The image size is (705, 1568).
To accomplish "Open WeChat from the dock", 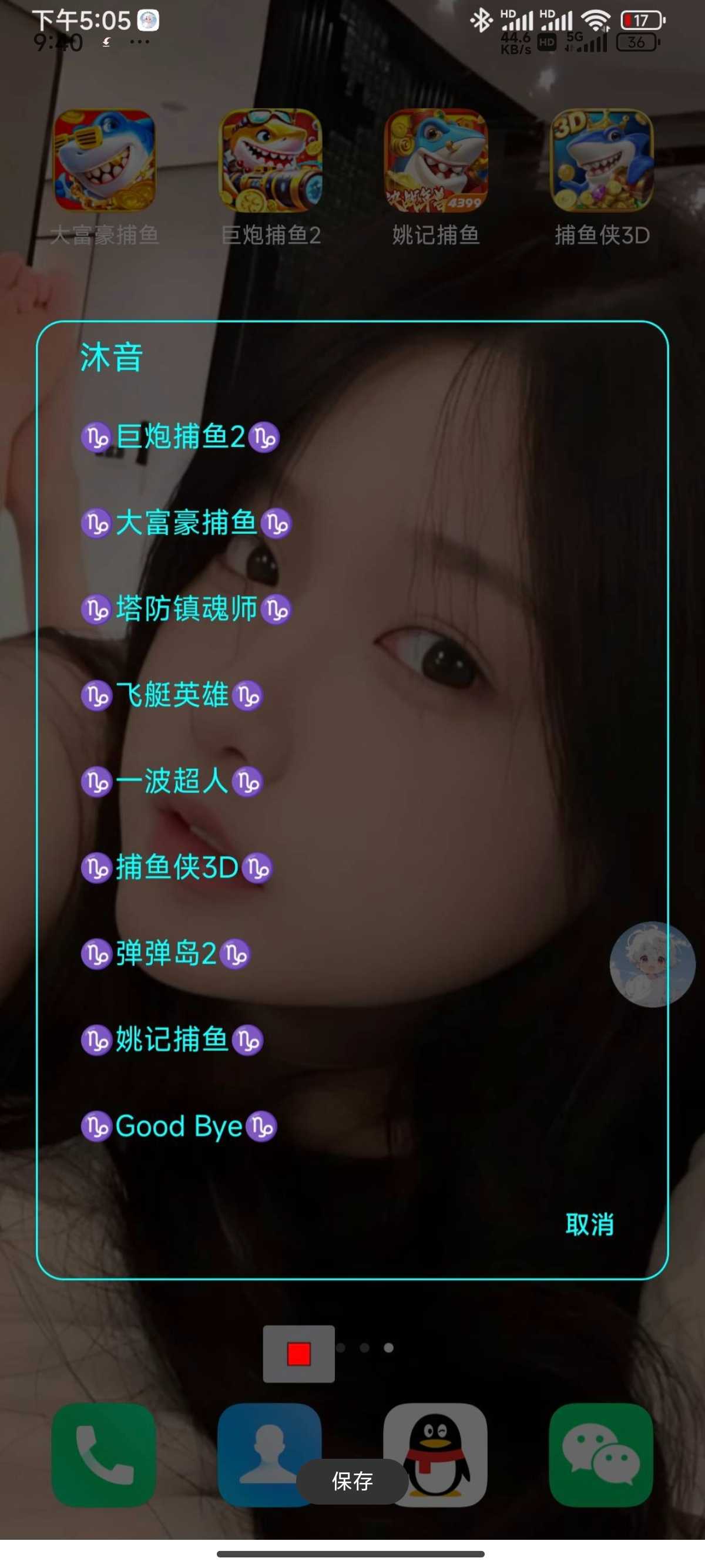I will [x=601, y=1455].
